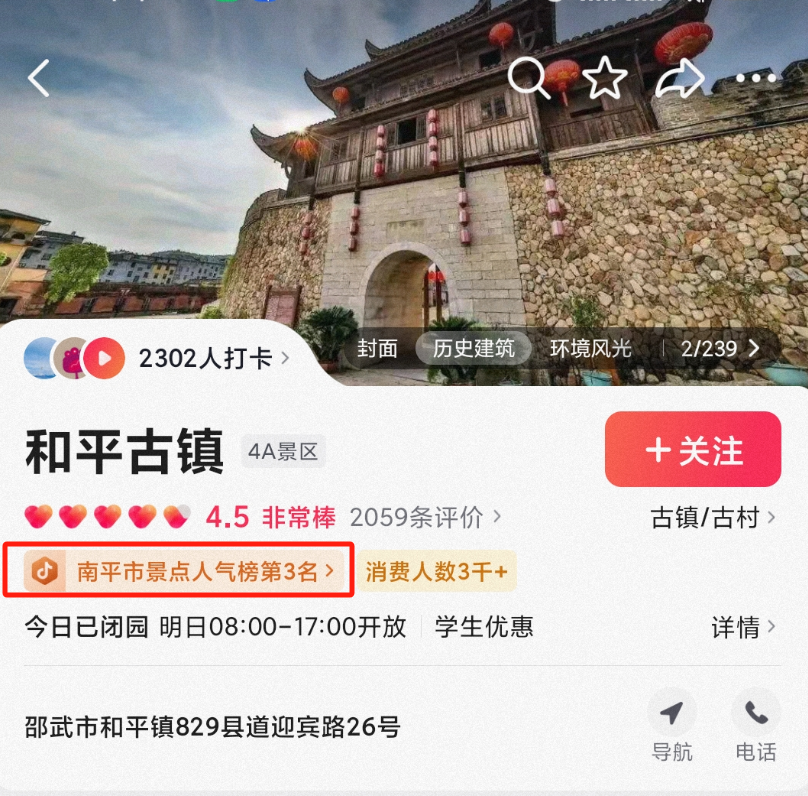The image size is (808, 796).
Task: Switch to the 封面 photo tab
Action: click(x=377, y=348)
